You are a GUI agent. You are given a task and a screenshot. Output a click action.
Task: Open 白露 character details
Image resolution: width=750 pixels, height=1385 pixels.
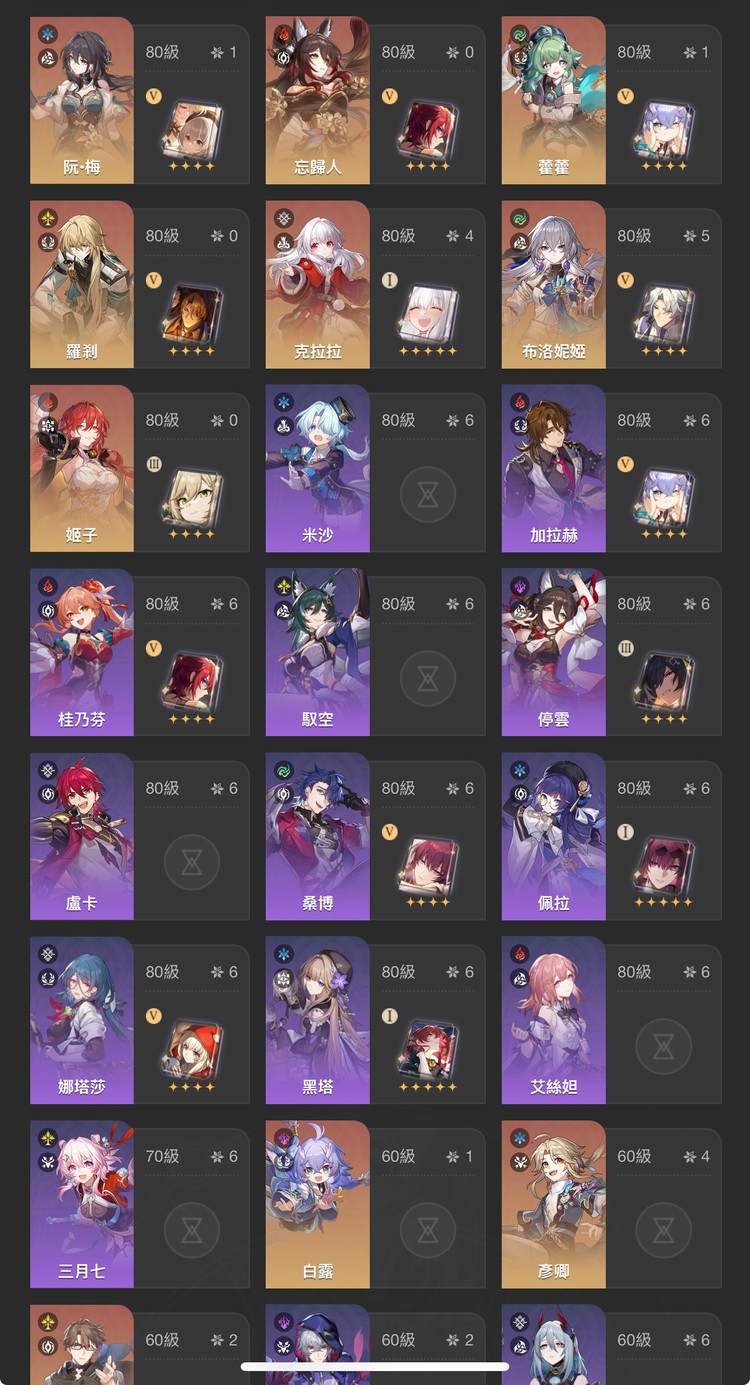tap(318, 1204)
